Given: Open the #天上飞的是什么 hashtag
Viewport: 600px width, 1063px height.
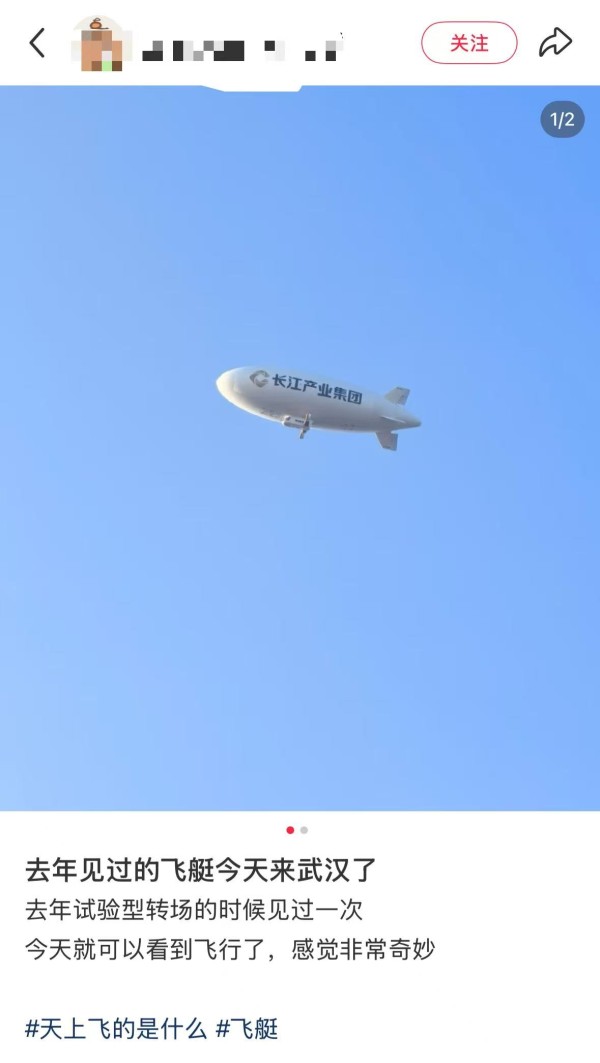Looking at the screenshot, I should click(115, 1028).
